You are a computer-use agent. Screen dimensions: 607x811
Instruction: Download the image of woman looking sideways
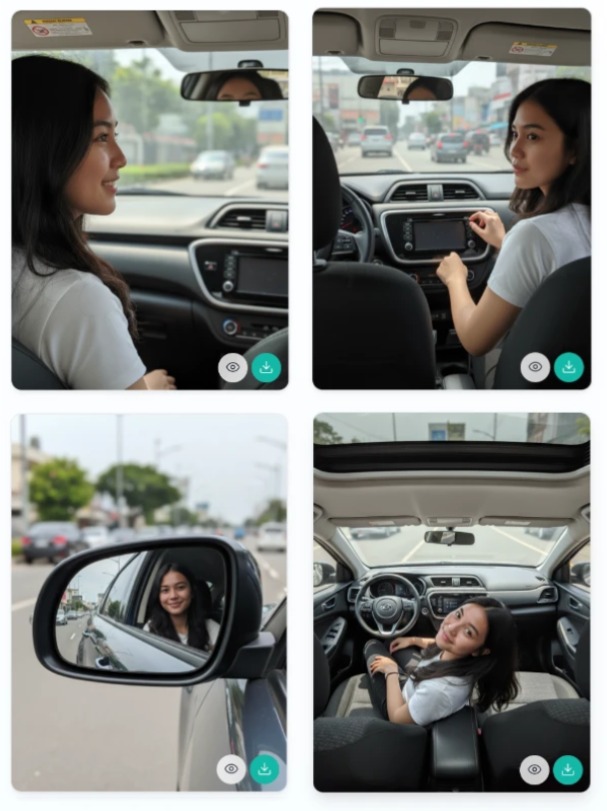(x=266, y=367)
